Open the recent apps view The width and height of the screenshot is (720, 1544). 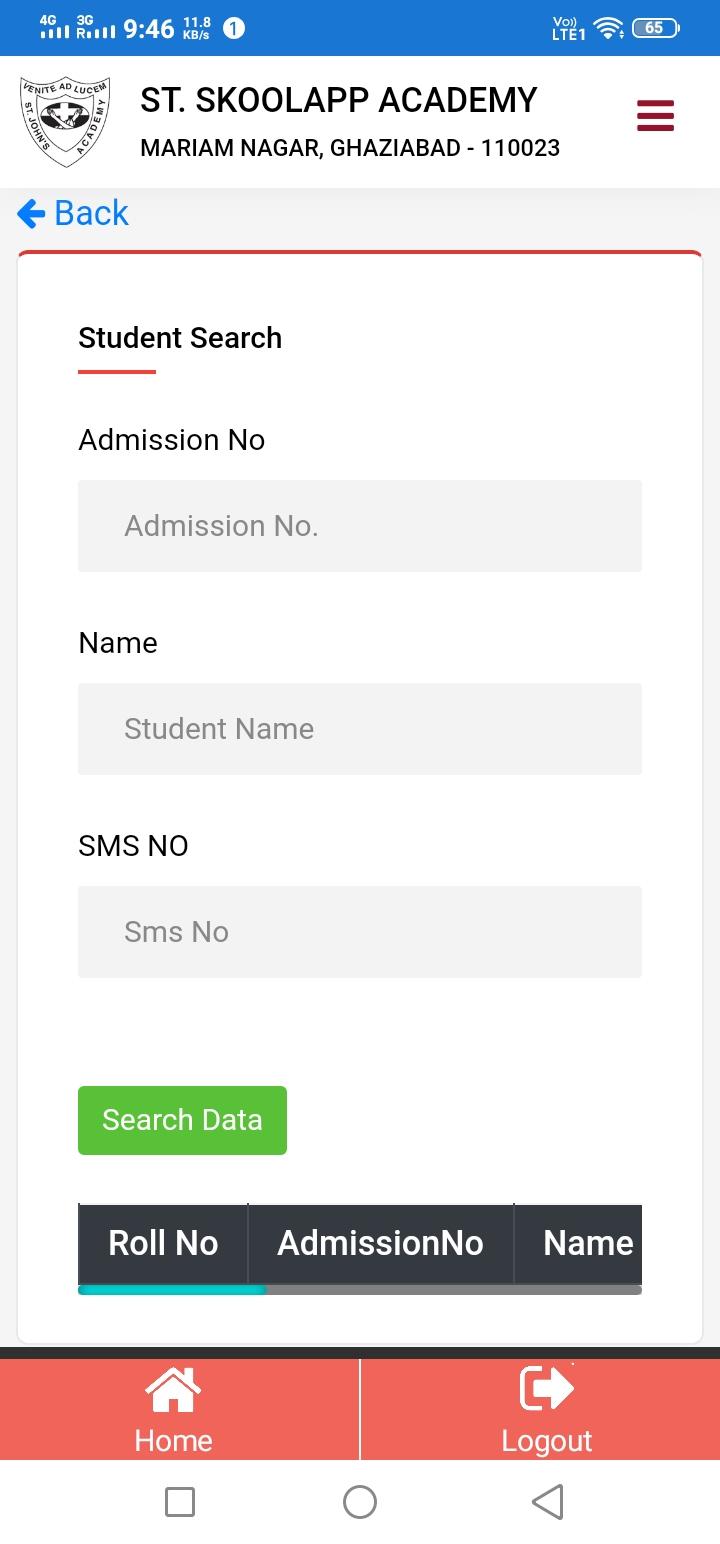click(x=180, y=1502)
